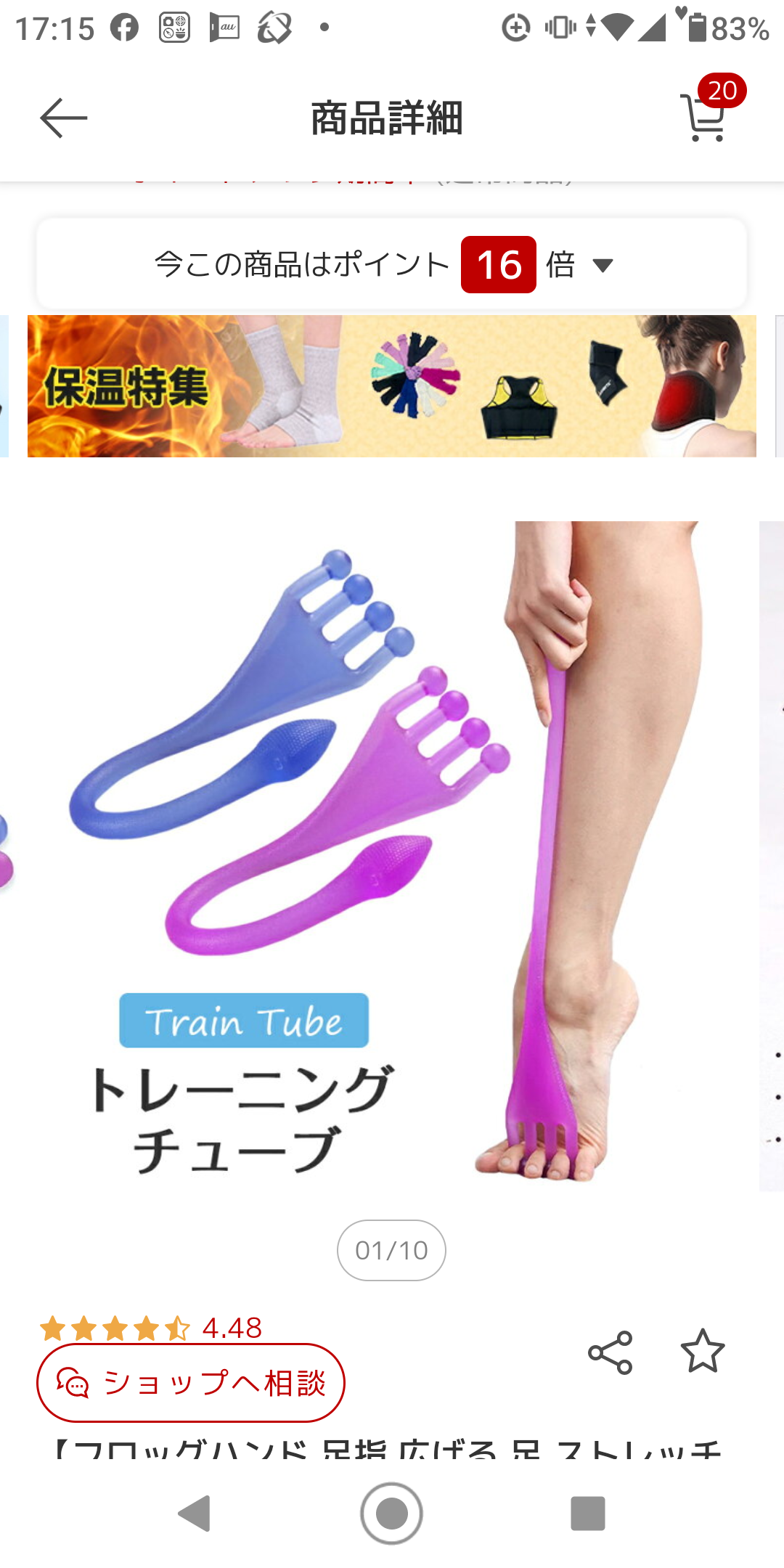The height and width of the screenshot is (1568, 784).
Task: Go back using the top arrow
Action: 64,118
